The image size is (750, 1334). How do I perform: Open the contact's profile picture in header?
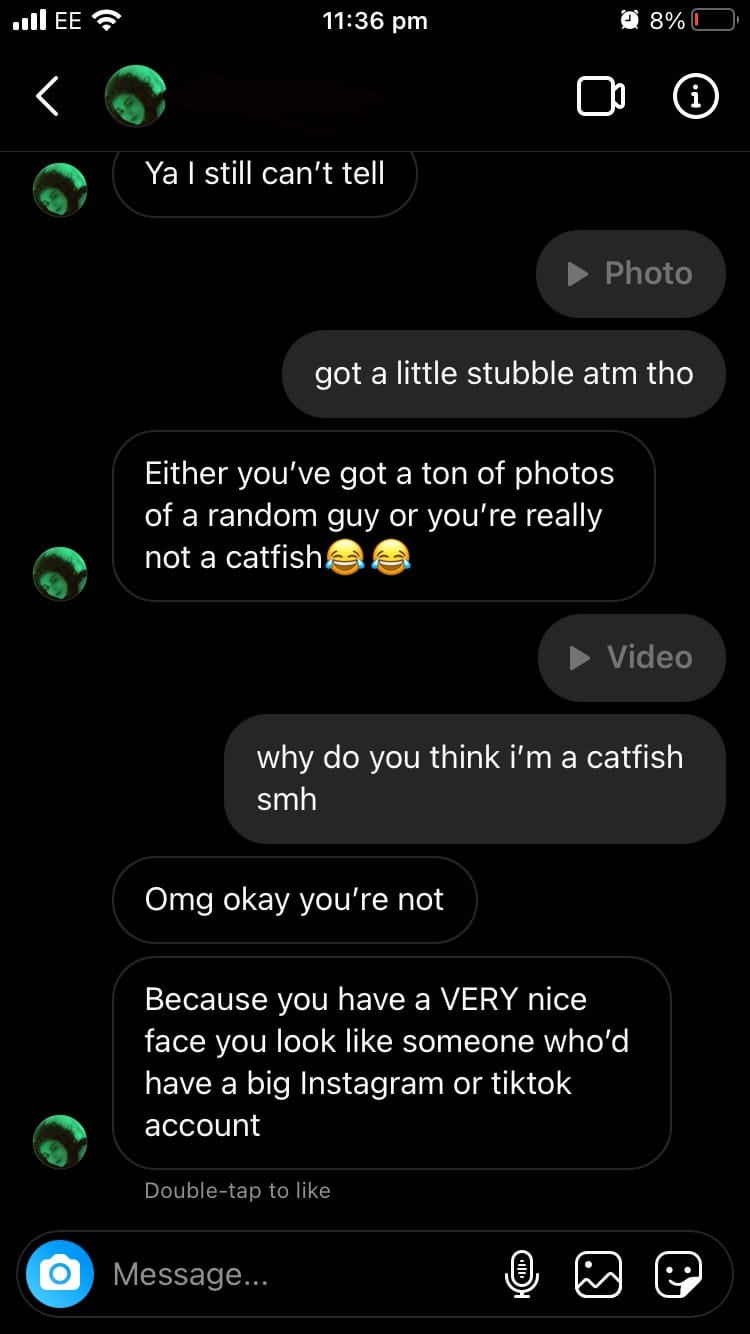[x=135, y=96]
